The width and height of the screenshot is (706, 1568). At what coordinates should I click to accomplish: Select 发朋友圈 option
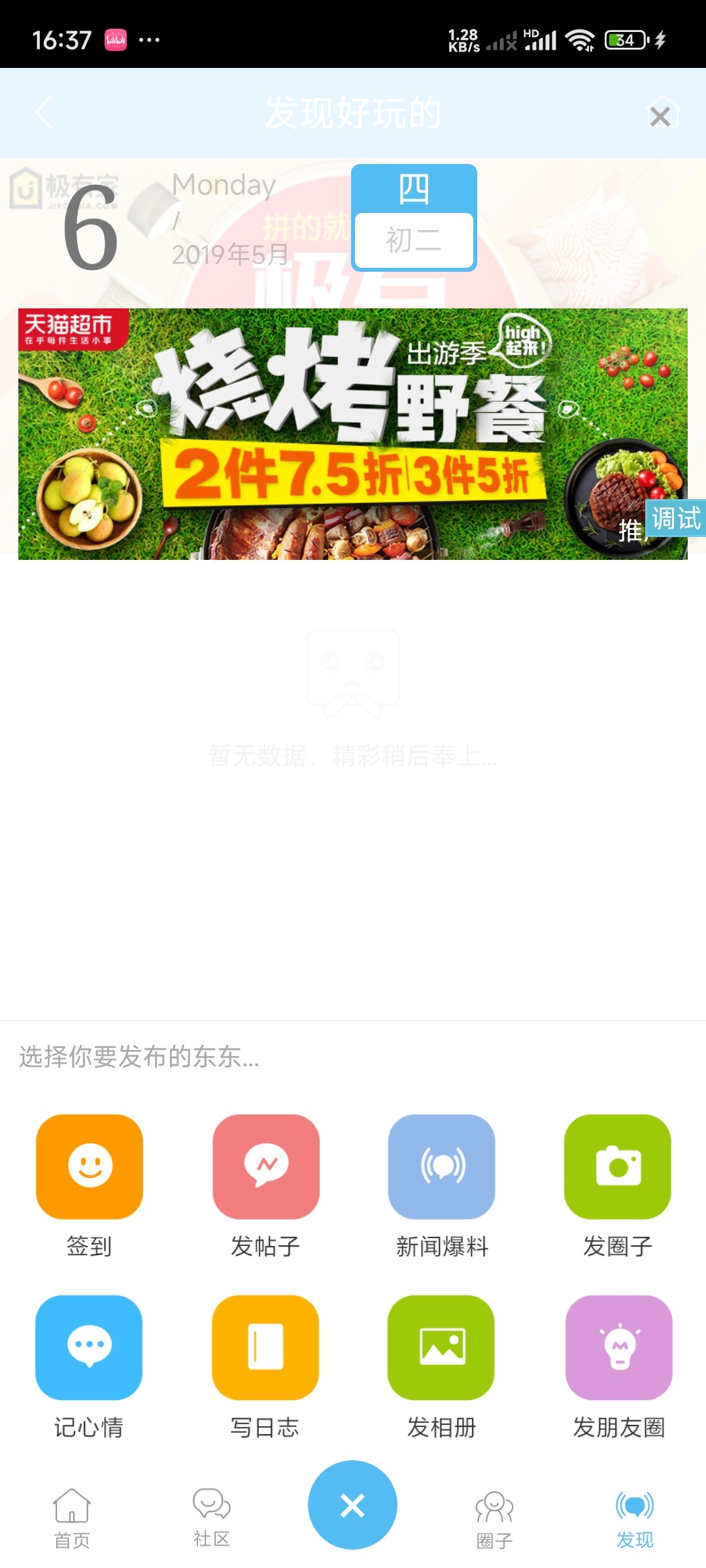618,1347
